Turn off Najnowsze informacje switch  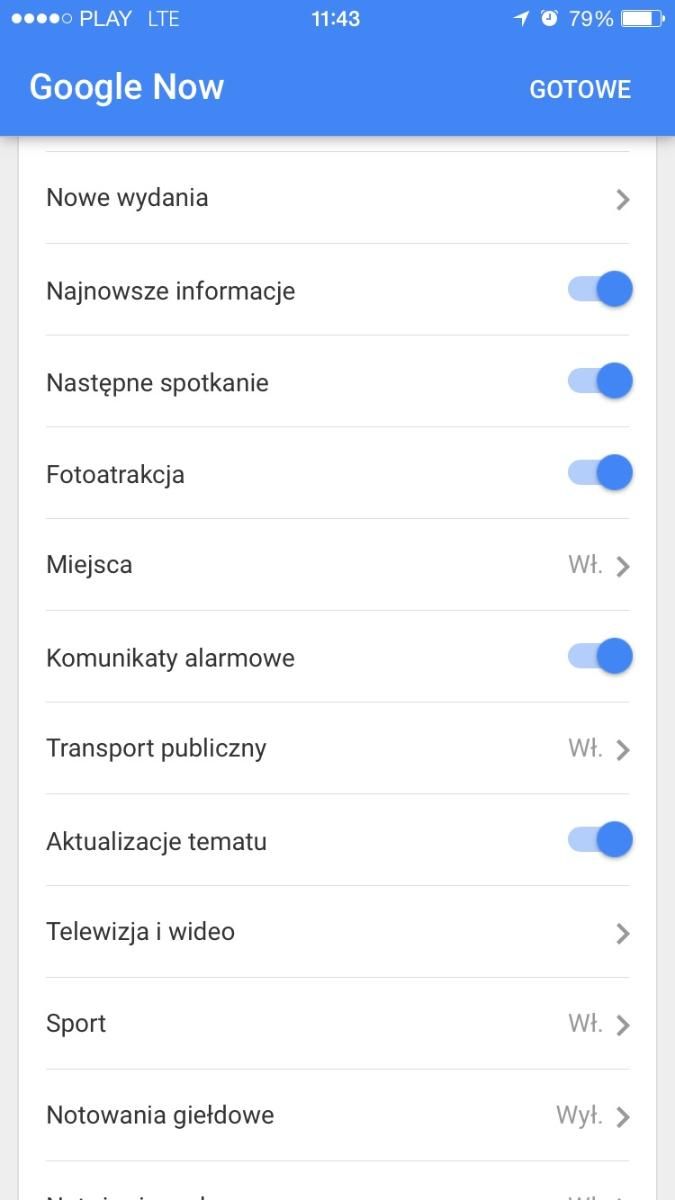[x=600, y=290]
